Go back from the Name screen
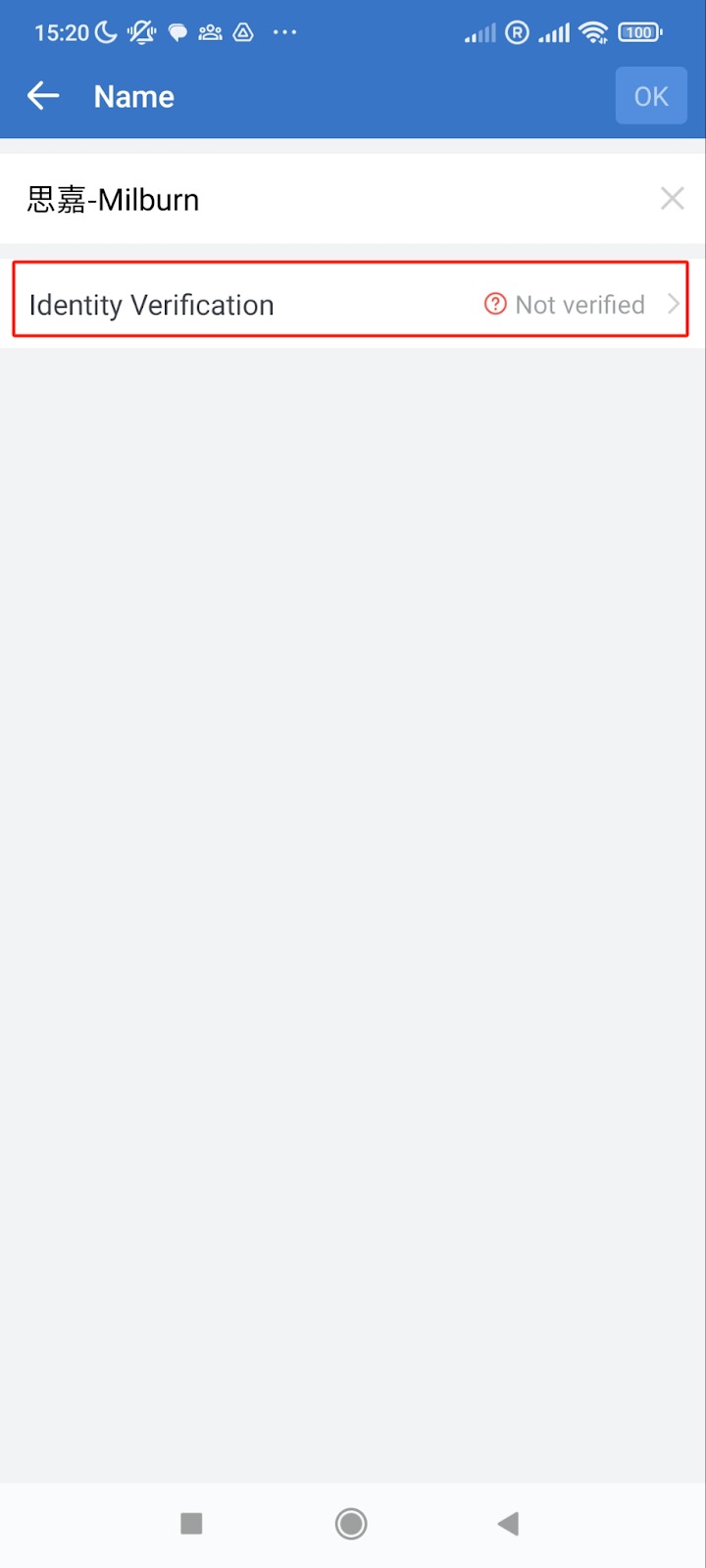 [43, 96]
